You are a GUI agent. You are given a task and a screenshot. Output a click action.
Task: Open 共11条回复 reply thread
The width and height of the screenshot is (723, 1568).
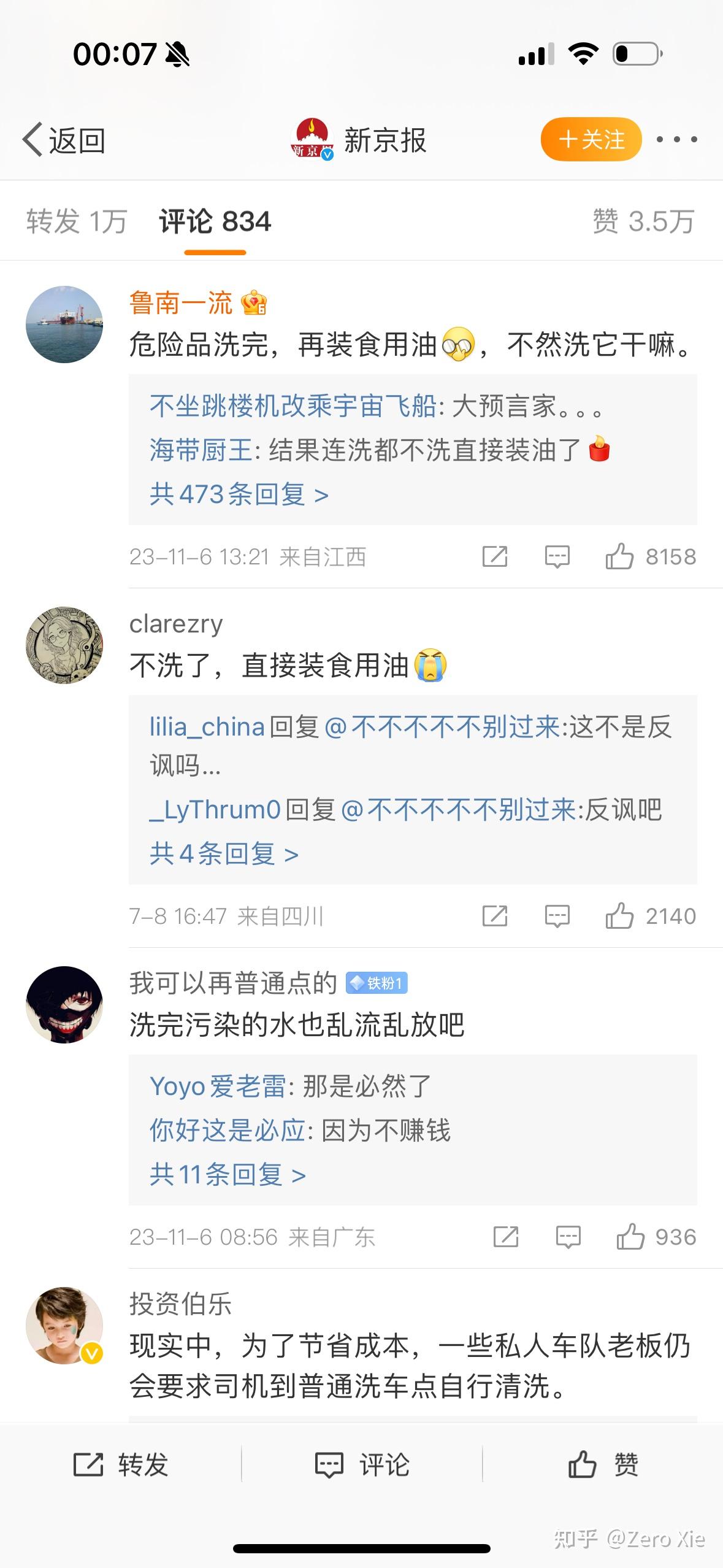pyautogui.click(x=228, y=1174)
